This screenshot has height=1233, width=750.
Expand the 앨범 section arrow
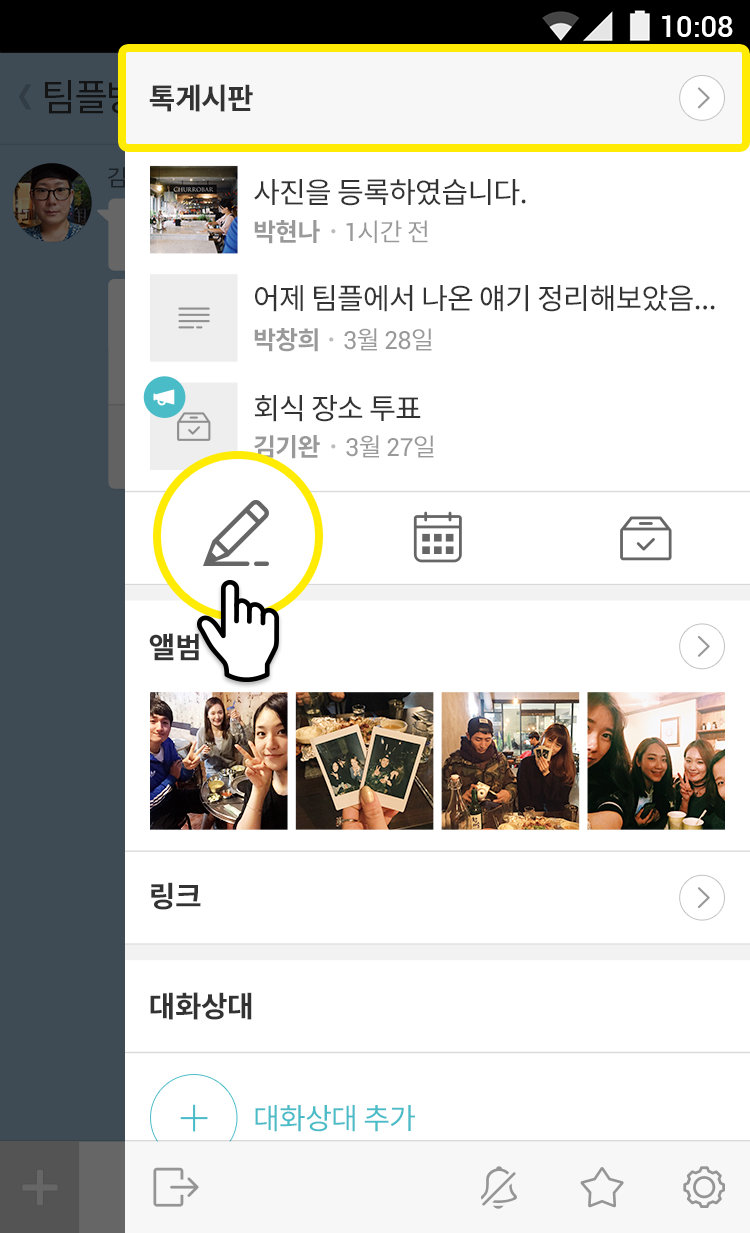[x=701, y=648]
